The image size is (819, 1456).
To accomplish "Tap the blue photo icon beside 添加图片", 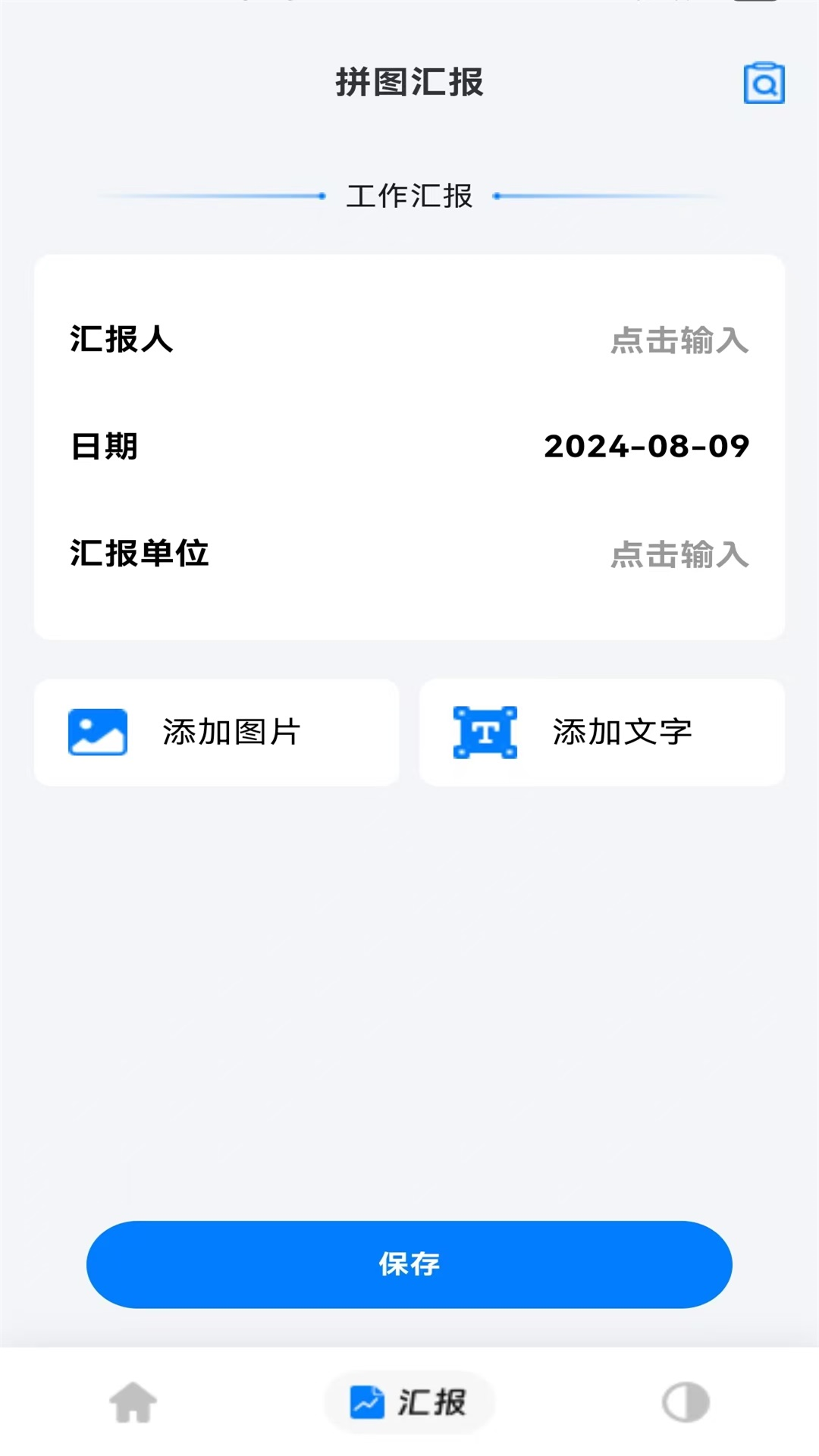I will click(96, 732).
